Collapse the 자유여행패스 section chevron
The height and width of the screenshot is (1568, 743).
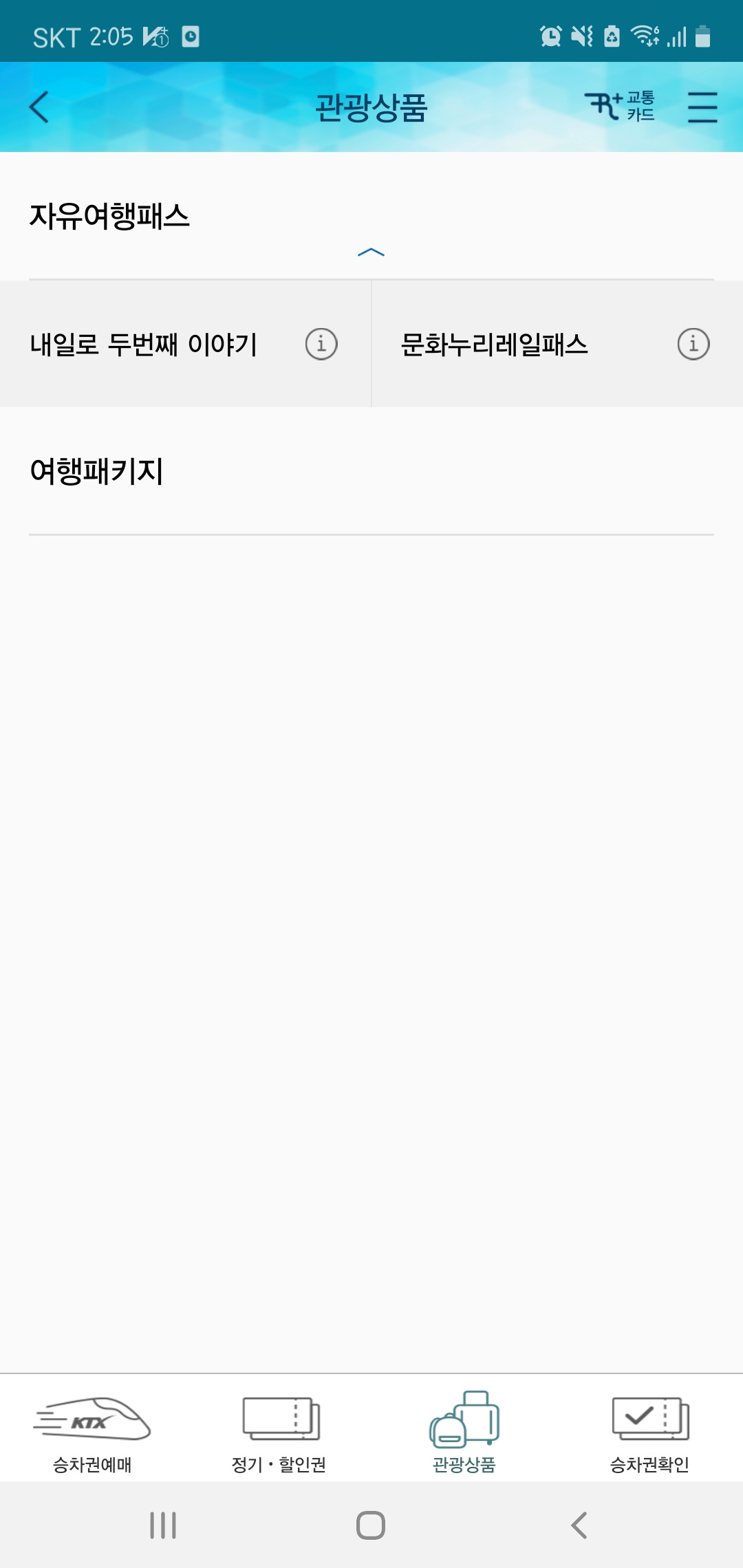pos(371,253)
